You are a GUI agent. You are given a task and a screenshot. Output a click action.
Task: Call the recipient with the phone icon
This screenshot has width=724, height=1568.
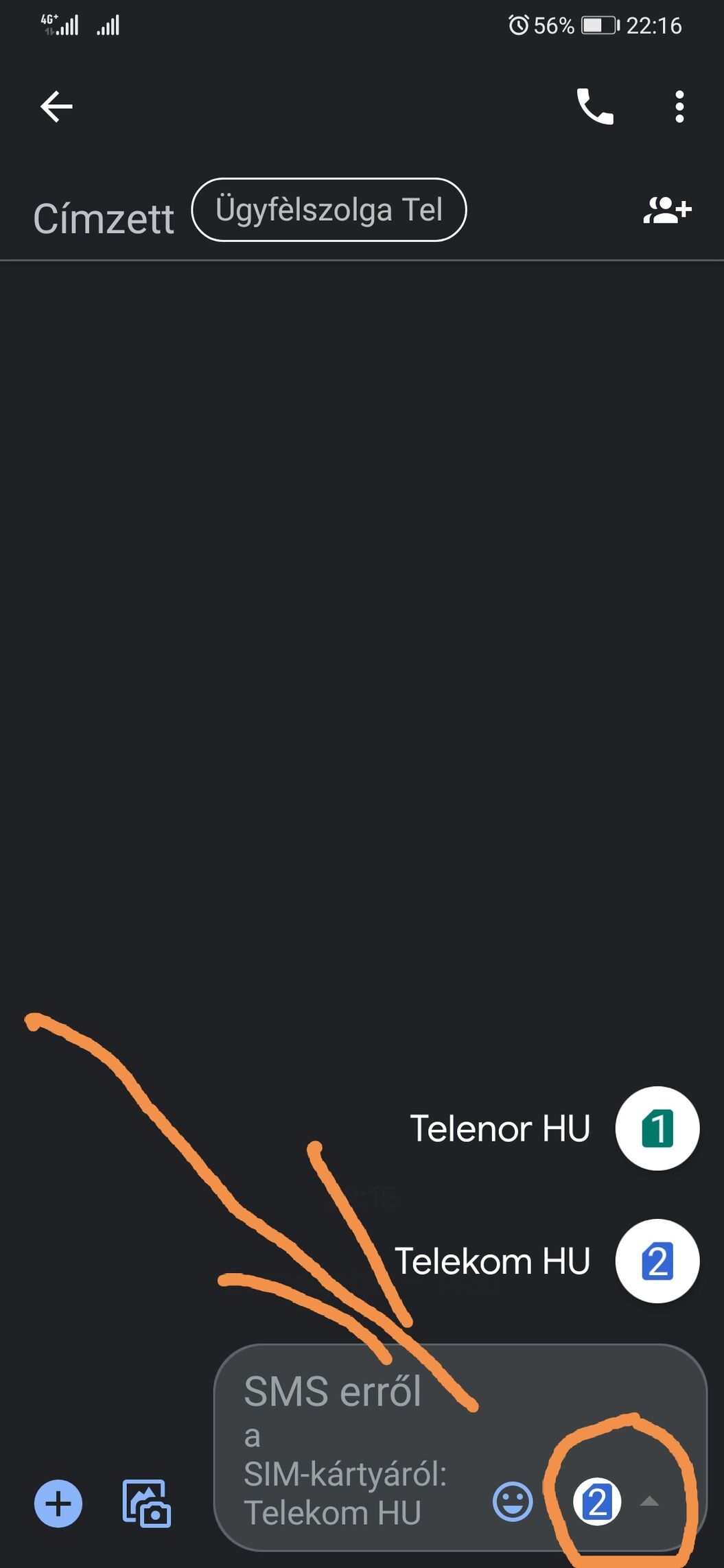(x=594, y=106)
